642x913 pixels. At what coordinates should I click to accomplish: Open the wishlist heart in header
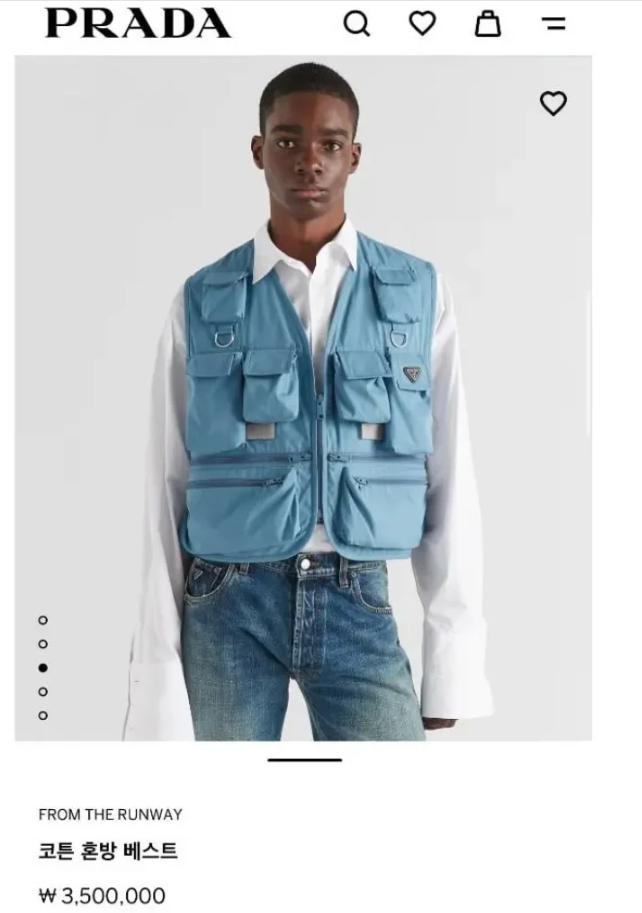coord(423,23)
